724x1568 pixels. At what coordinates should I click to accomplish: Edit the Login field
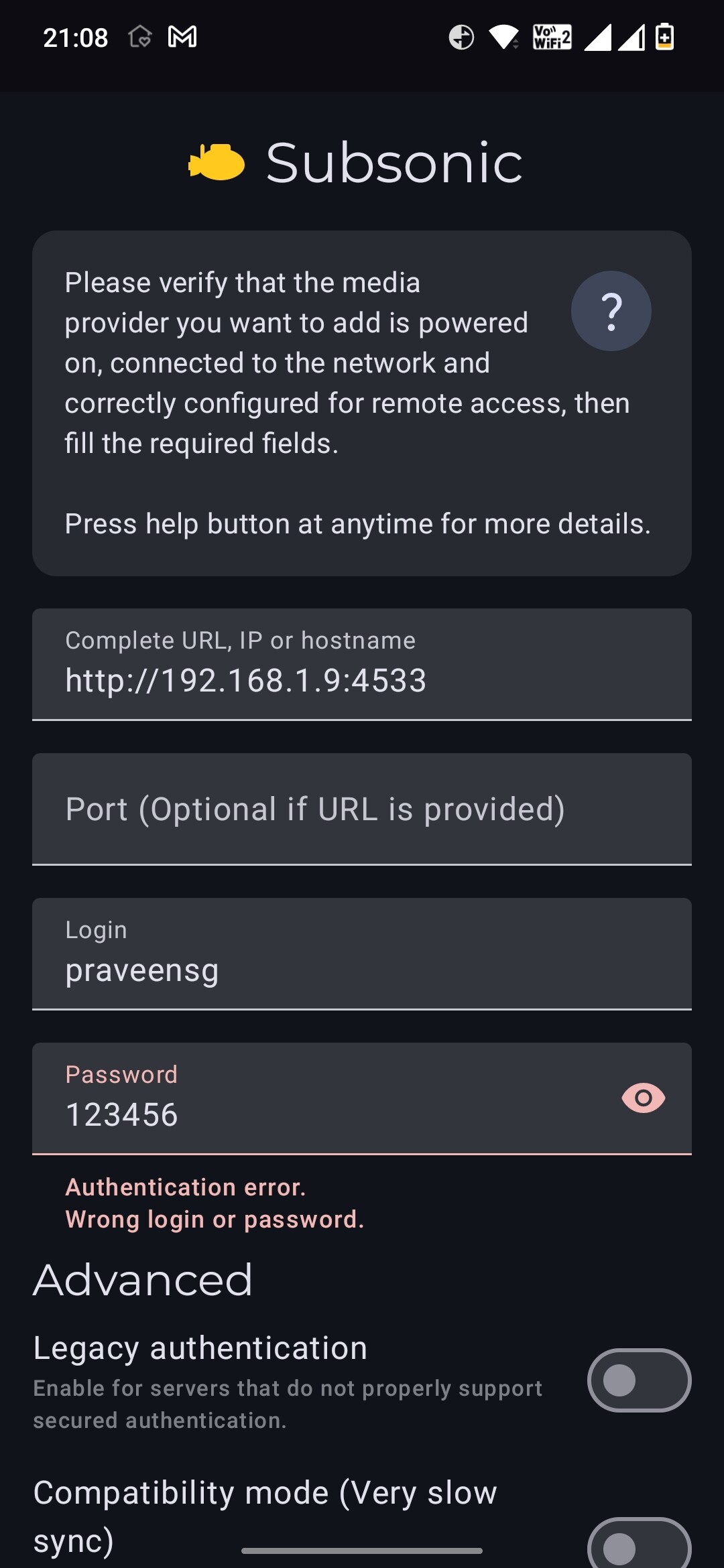click(362, 954)
